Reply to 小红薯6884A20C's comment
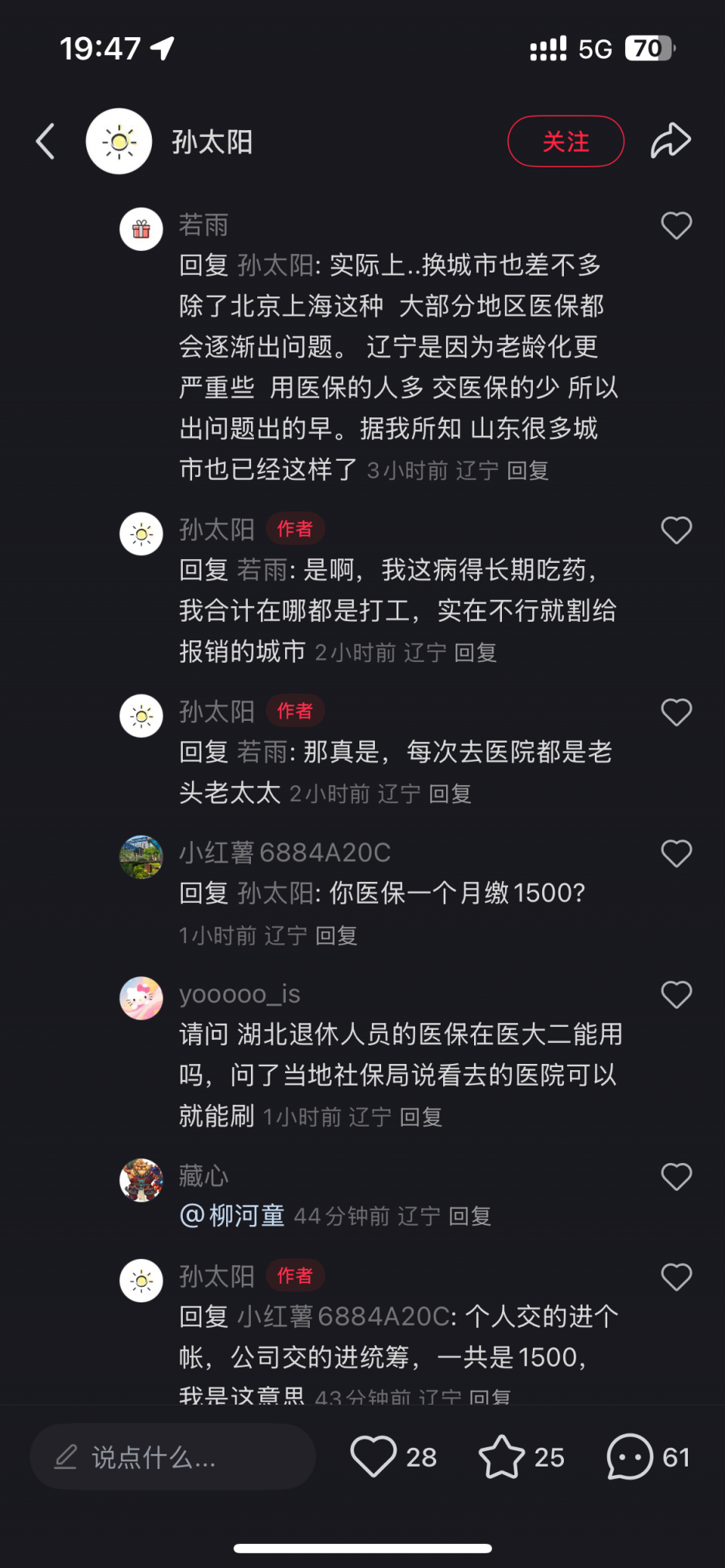This screenshot has width=725, height=1568. pos(336,936)
